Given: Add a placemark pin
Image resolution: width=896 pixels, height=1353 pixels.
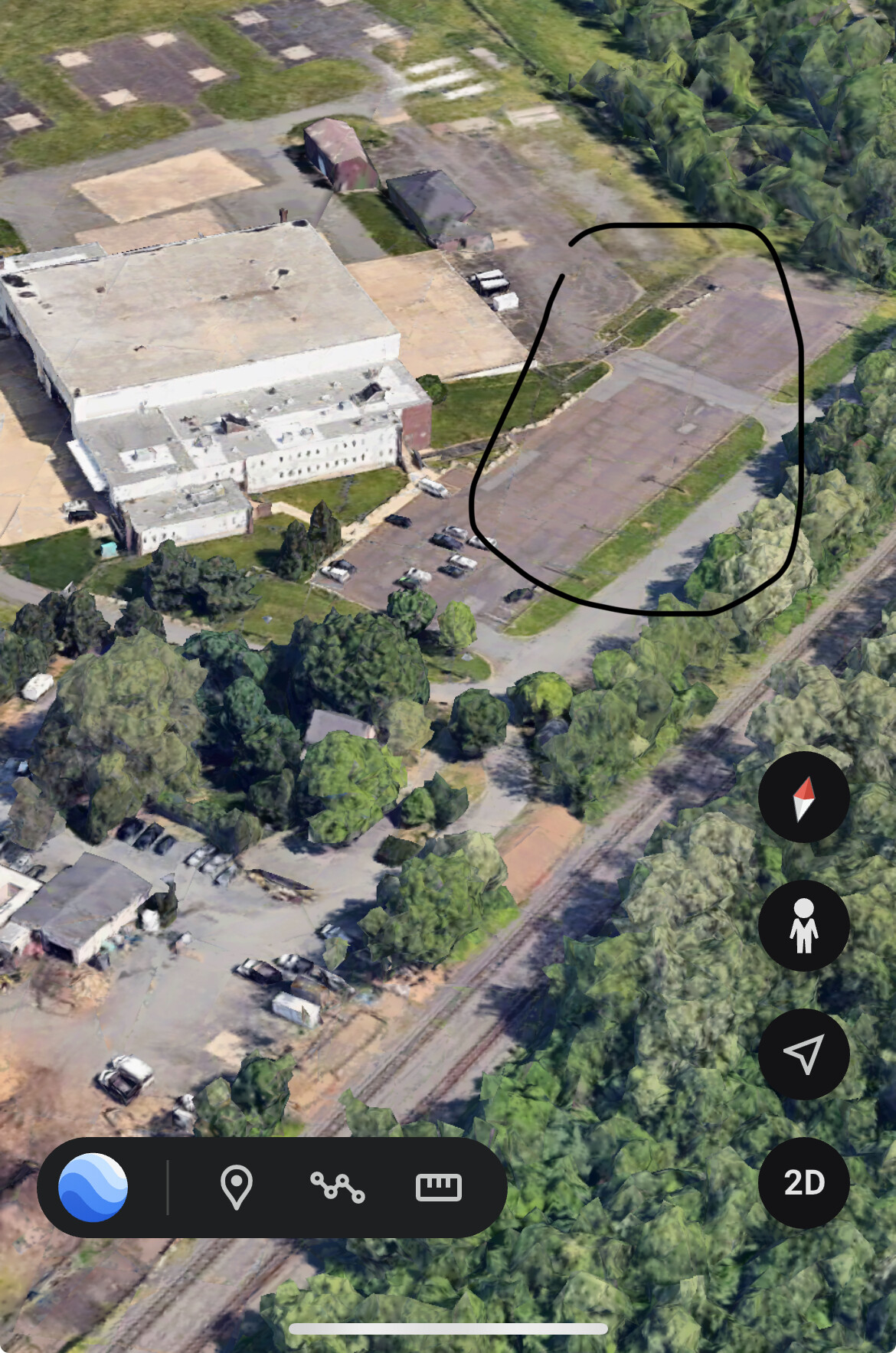Looking at the screenshot, I should click(236, 1187).
